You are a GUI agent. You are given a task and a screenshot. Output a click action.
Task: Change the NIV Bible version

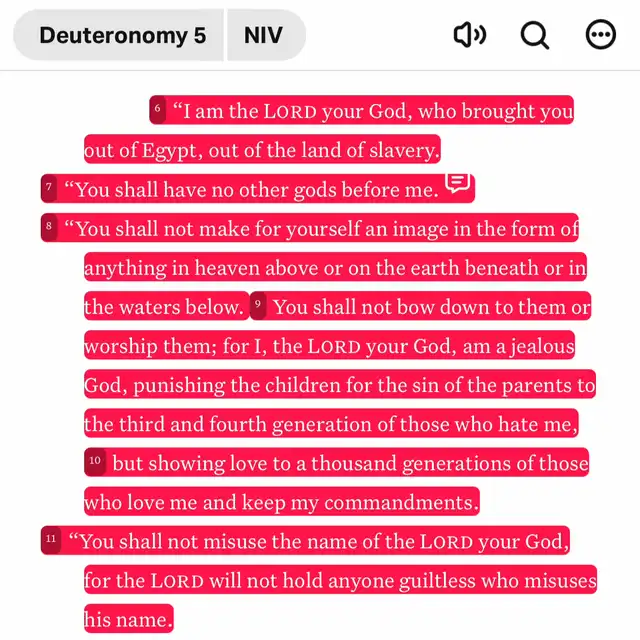point(265,36)
